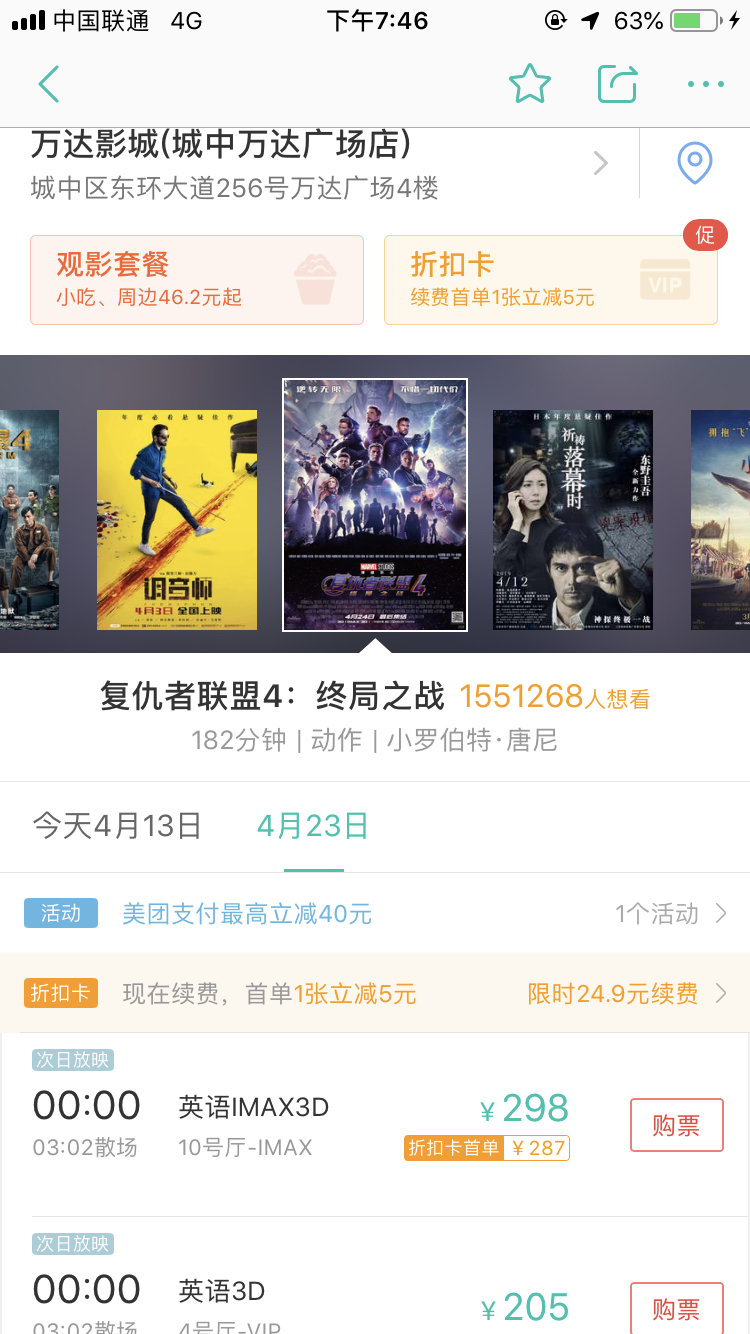Open the centered 复仇者联盟4 poster

pos(375,505)
